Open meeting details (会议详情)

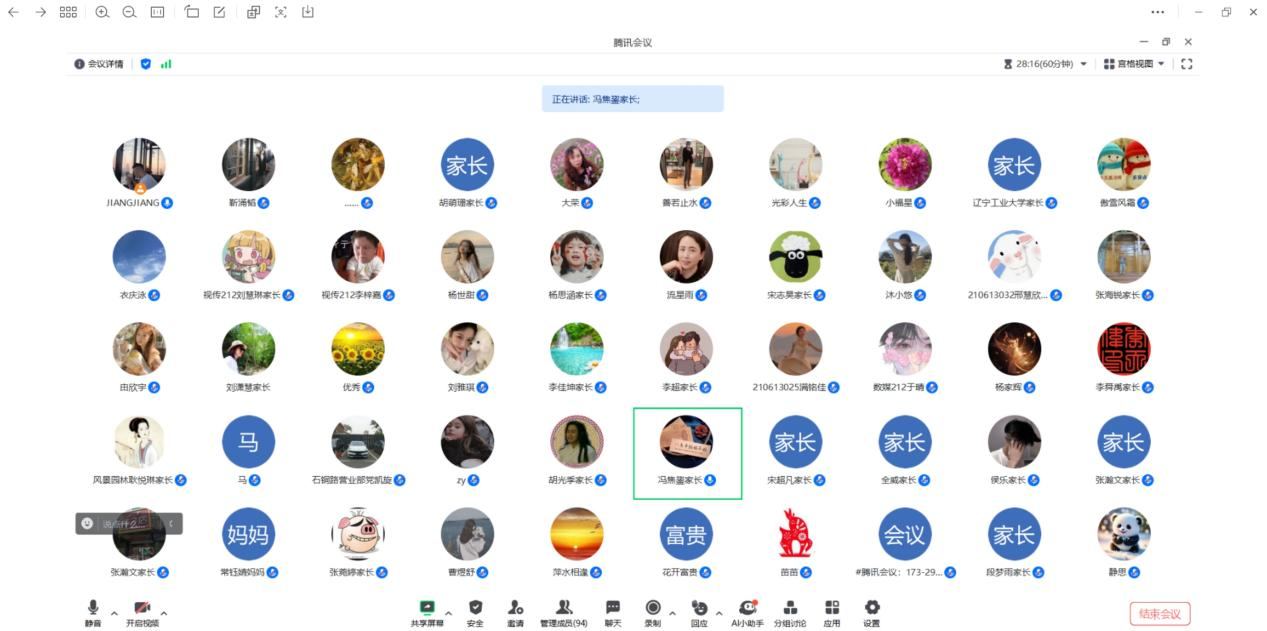pyautogui.click(x=99, y=64)
